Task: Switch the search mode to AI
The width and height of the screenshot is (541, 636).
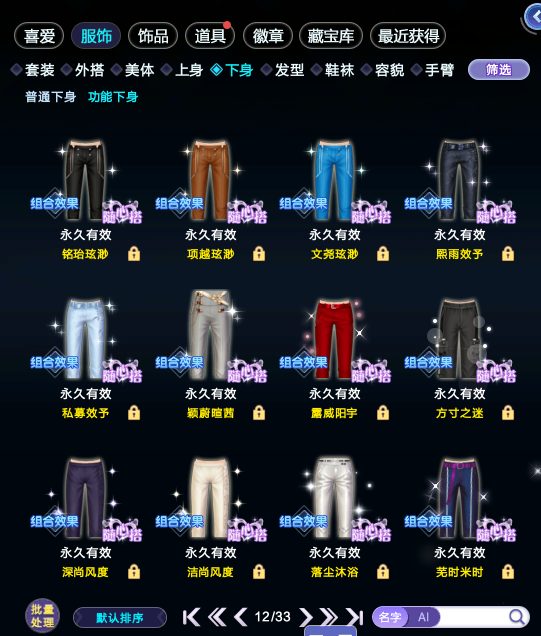Action: (x=423, y=617)
